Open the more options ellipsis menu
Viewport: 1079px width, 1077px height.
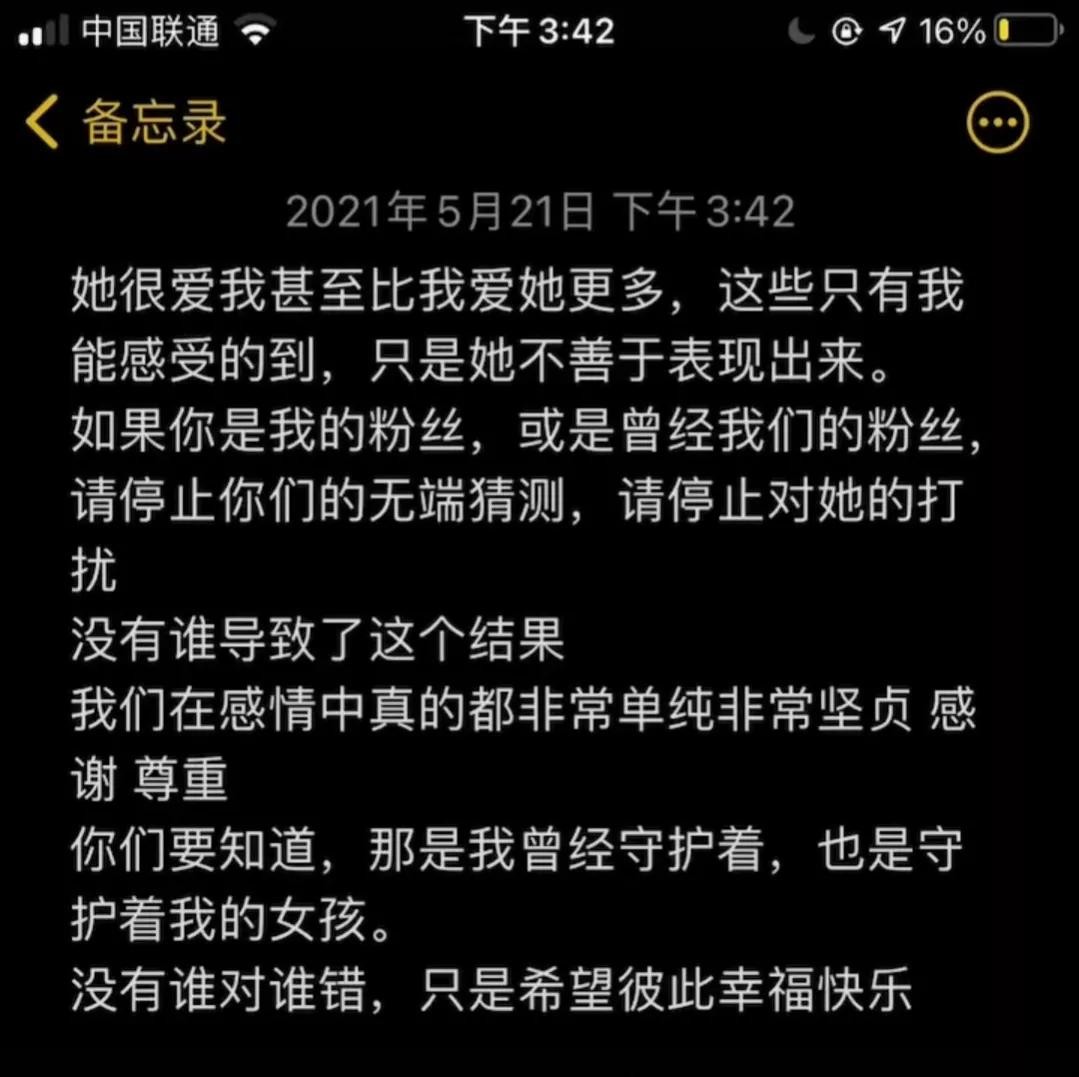997,123
